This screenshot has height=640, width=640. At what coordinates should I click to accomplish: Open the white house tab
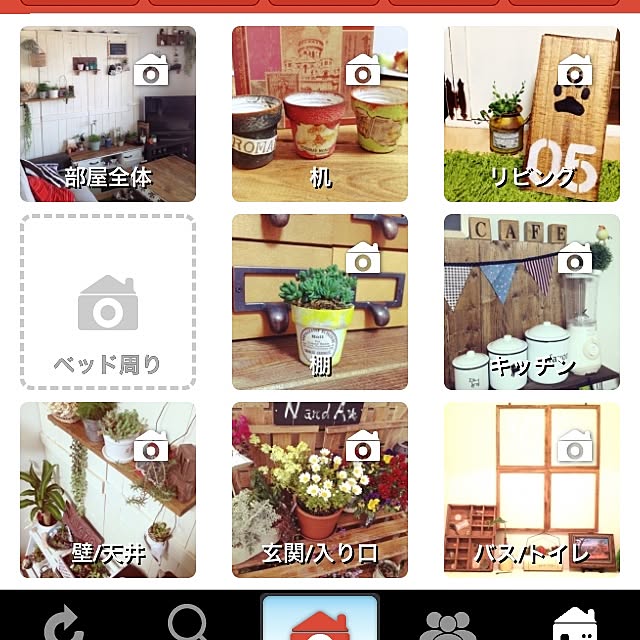[575, 622]
